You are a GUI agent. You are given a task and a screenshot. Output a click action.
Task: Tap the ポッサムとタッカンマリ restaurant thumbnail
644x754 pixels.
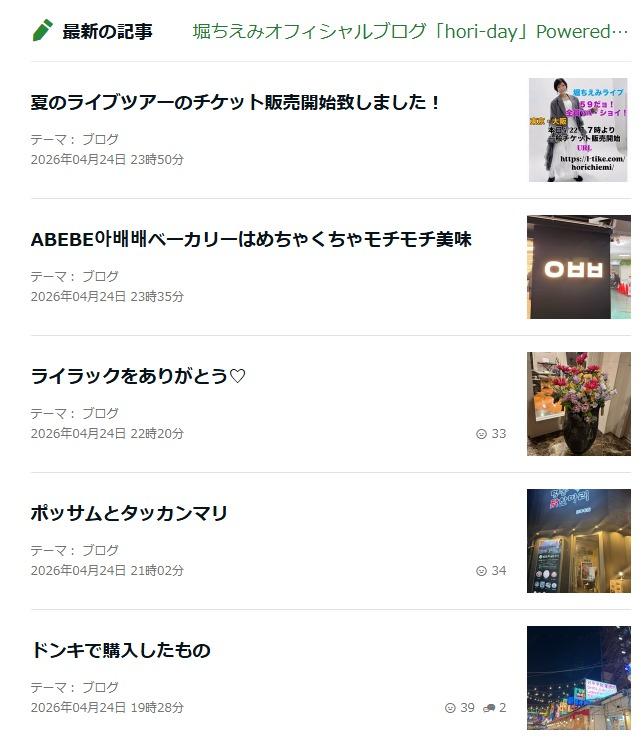578,541
